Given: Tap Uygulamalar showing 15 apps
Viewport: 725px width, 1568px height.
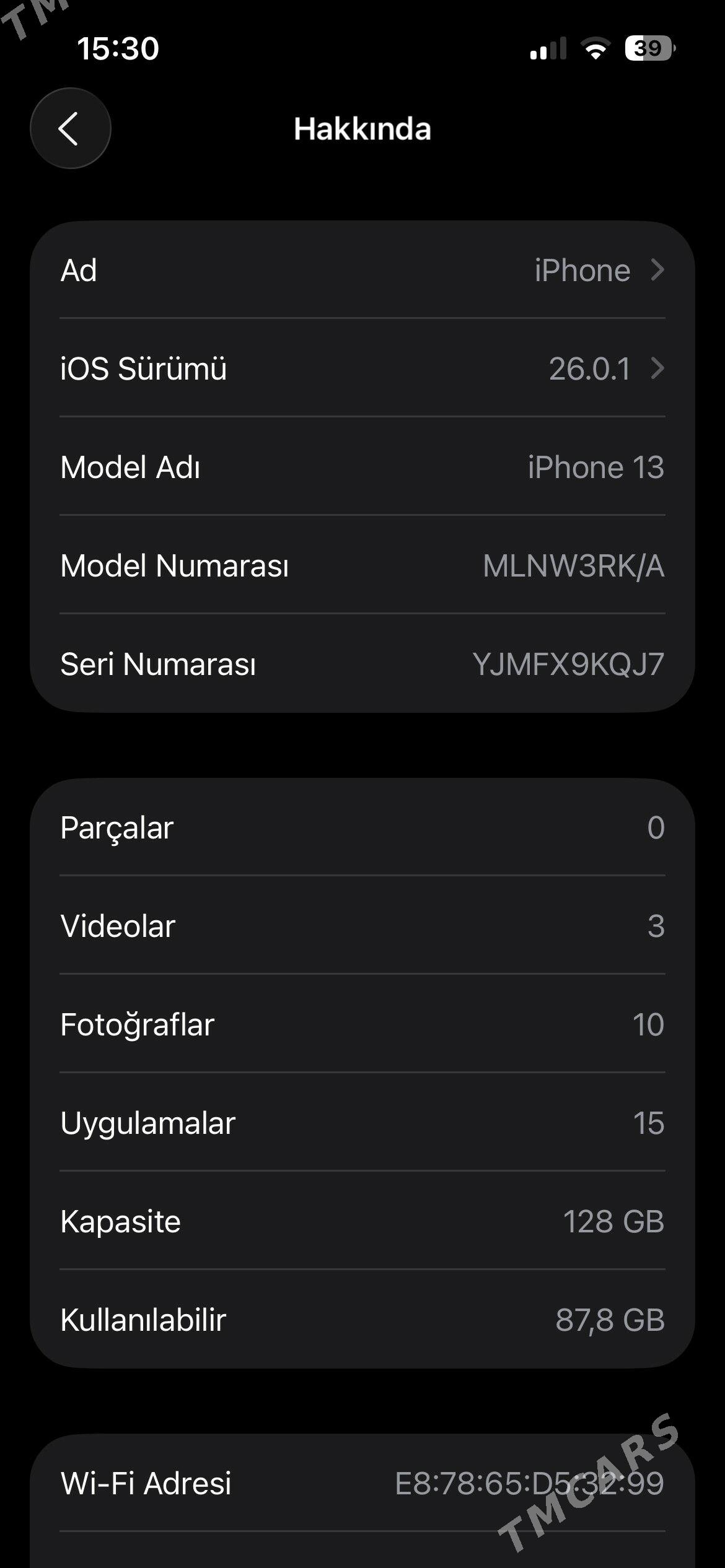Looking at the screenshot, I should click(x=362, y=1122).
